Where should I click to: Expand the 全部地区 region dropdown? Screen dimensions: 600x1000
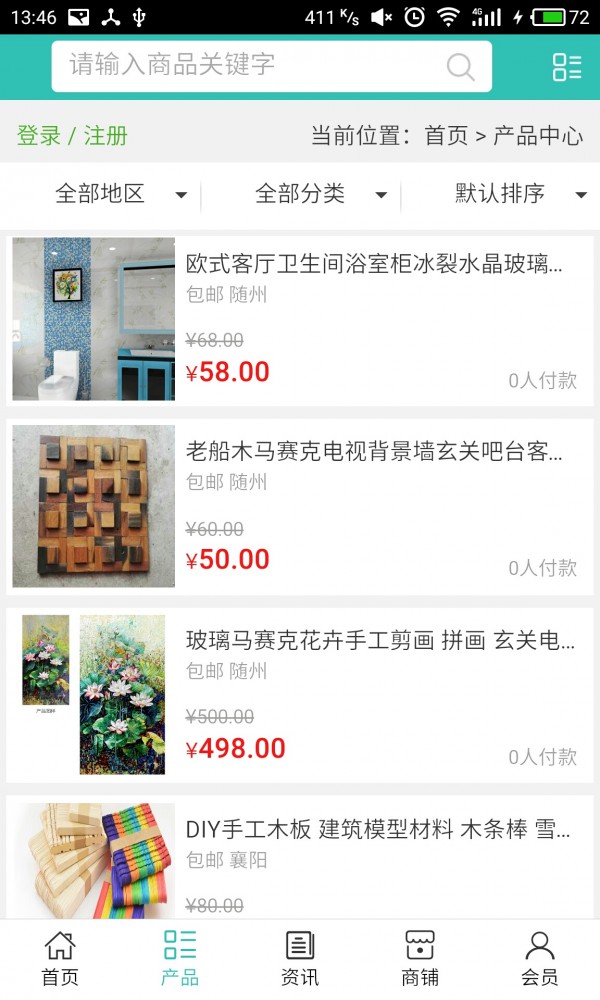tap(120, 194)
